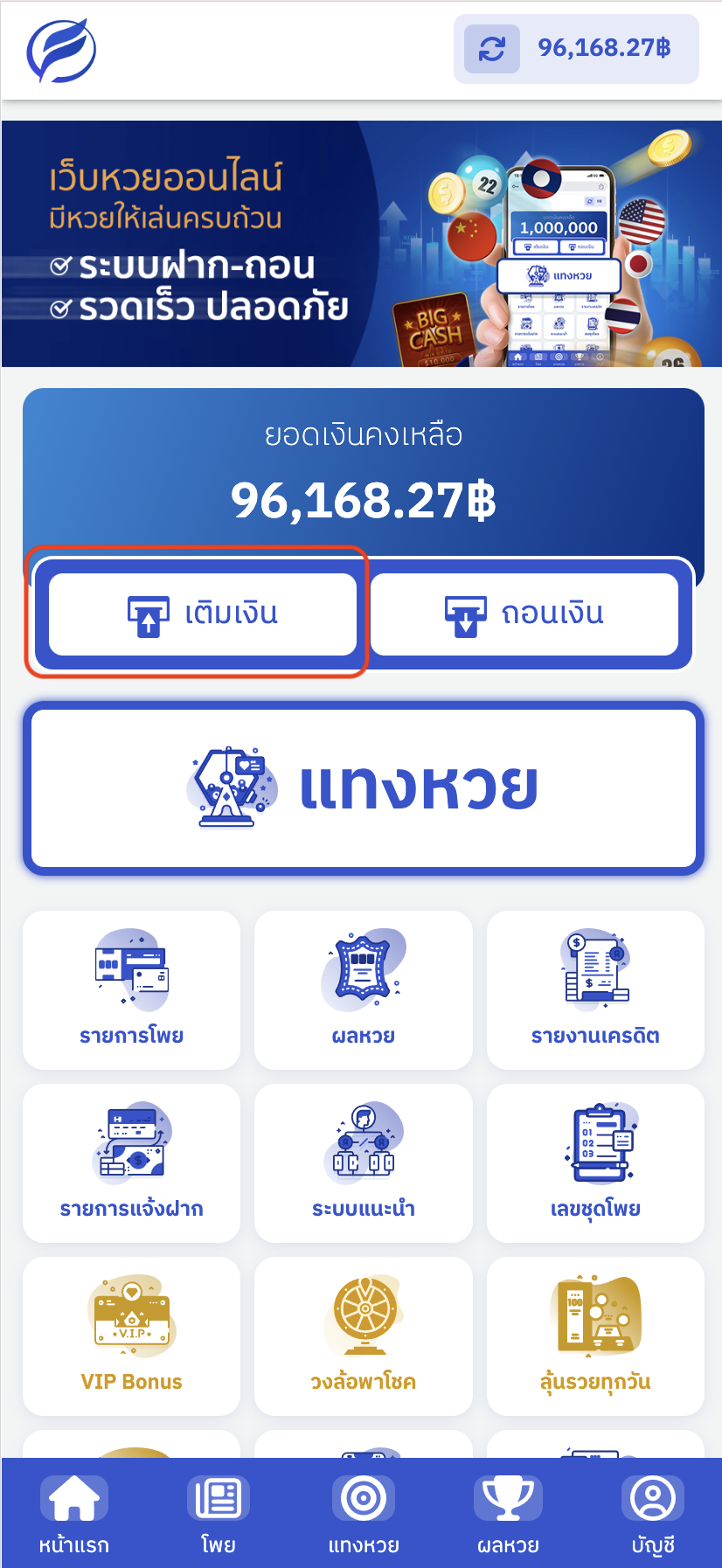Open ลุ้นรวยทุกวัน daily reward icon
The width and height of the screenshot is (722, 1568).
pyautogui.click(x=596, y=1336)
